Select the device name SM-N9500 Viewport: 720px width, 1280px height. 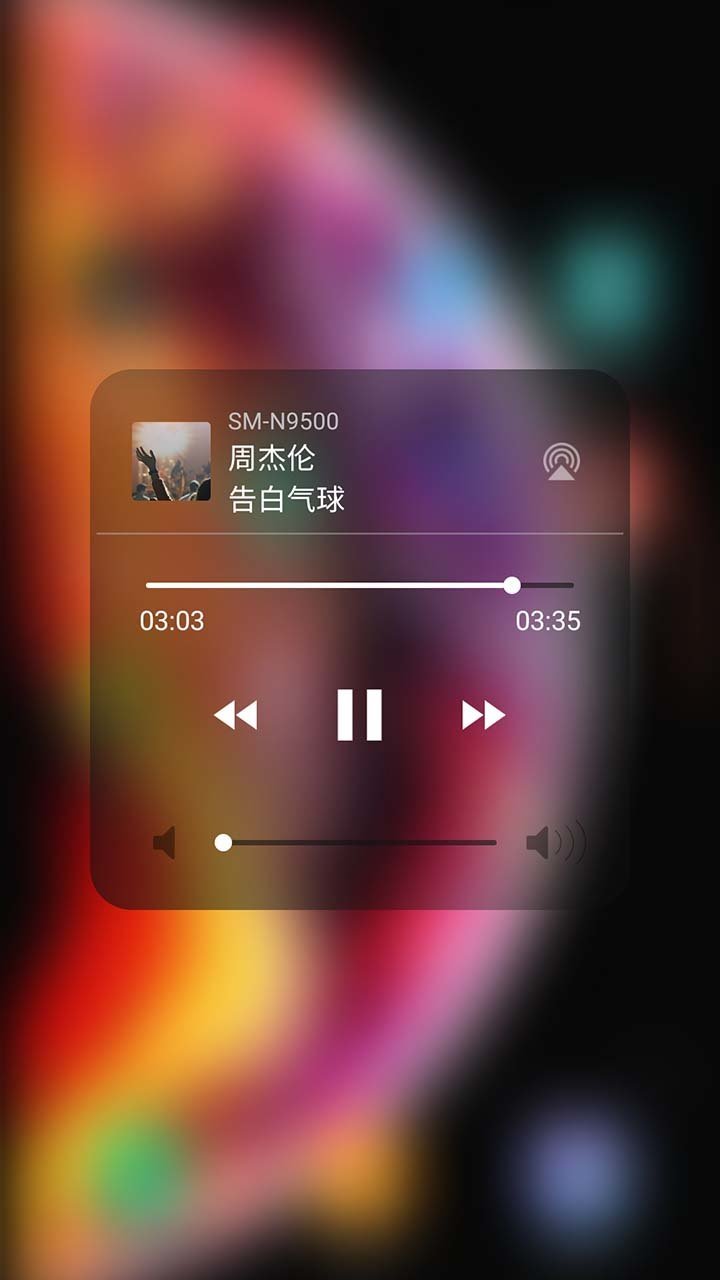[x=282, y=421]
